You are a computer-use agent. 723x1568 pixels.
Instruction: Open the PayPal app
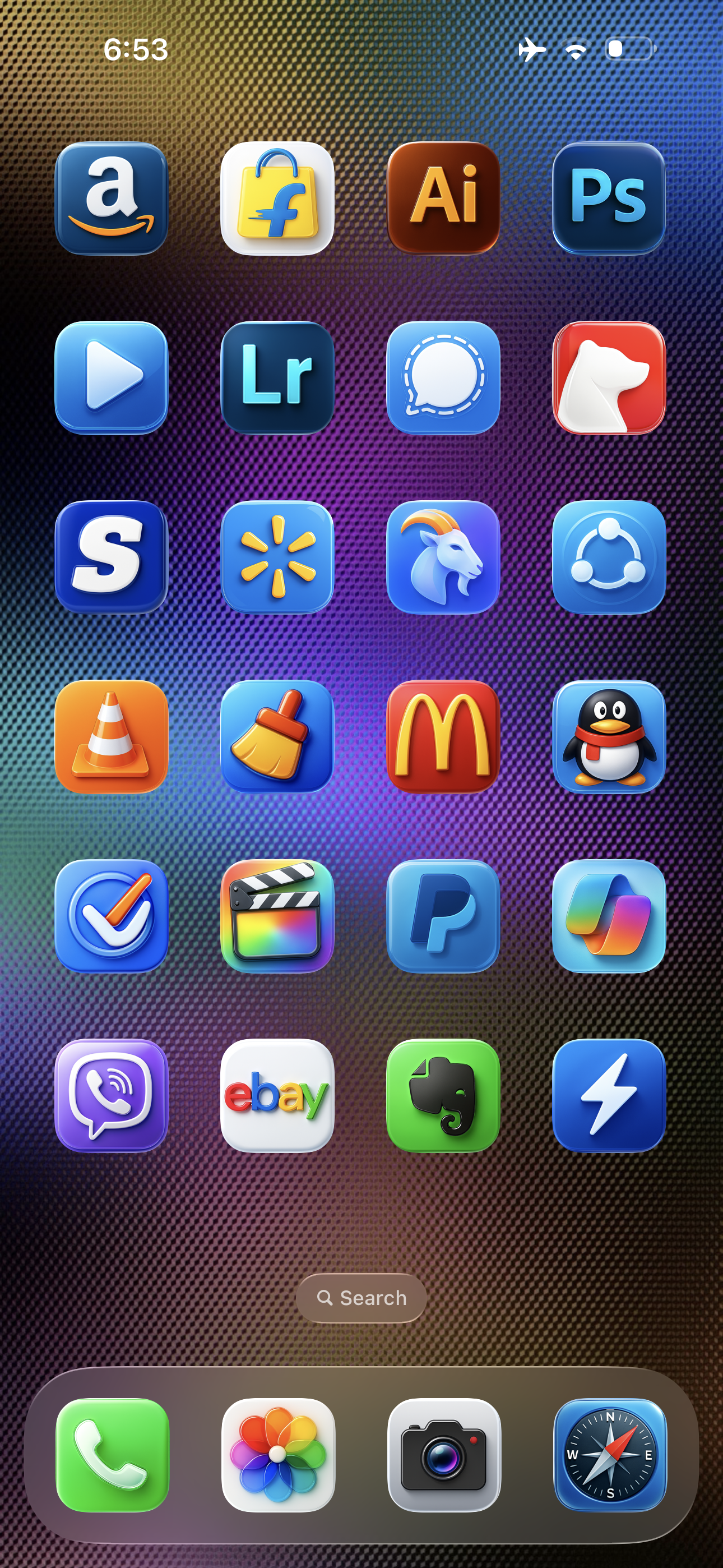coord(443,915)
